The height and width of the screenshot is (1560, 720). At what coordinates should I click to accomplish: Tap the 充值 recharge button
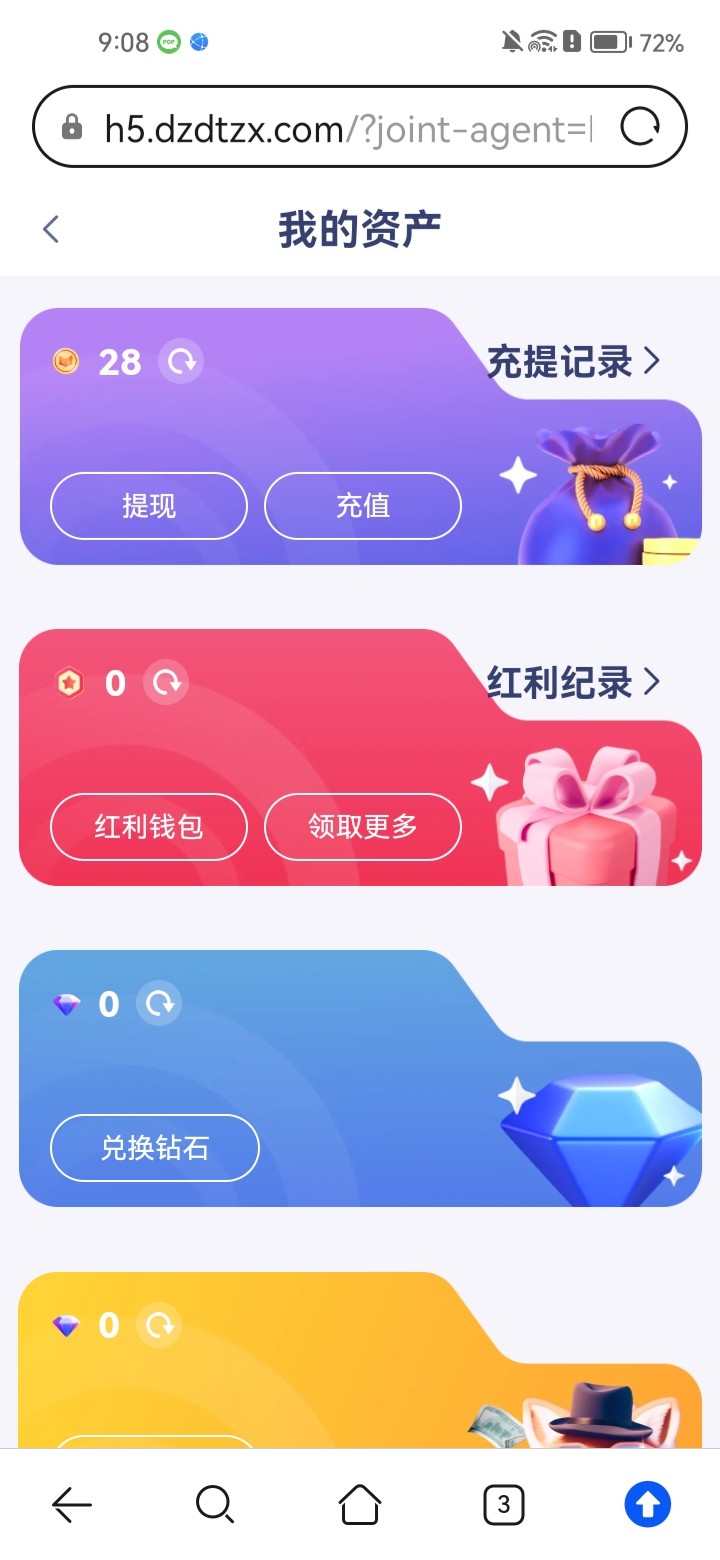pyautogui.click(x=362, y=506)
